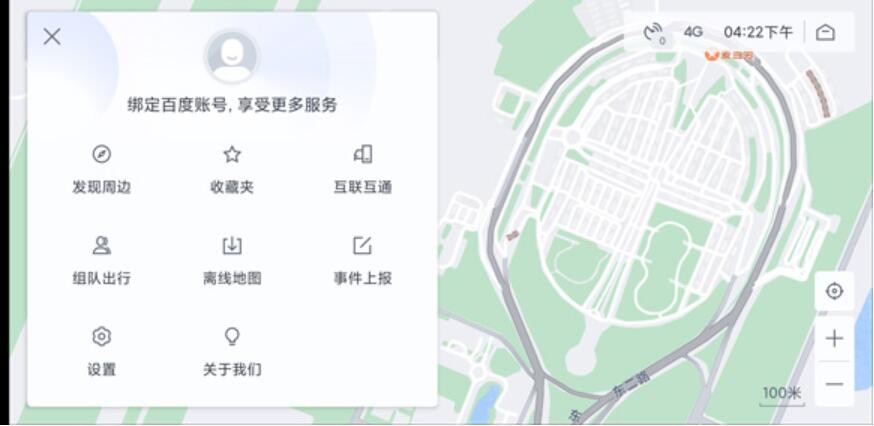Image resolution: width=874 pixels, height=426 pixels.
Task: Open the 收藏夹 favorites
Action: tap(232, 169)
